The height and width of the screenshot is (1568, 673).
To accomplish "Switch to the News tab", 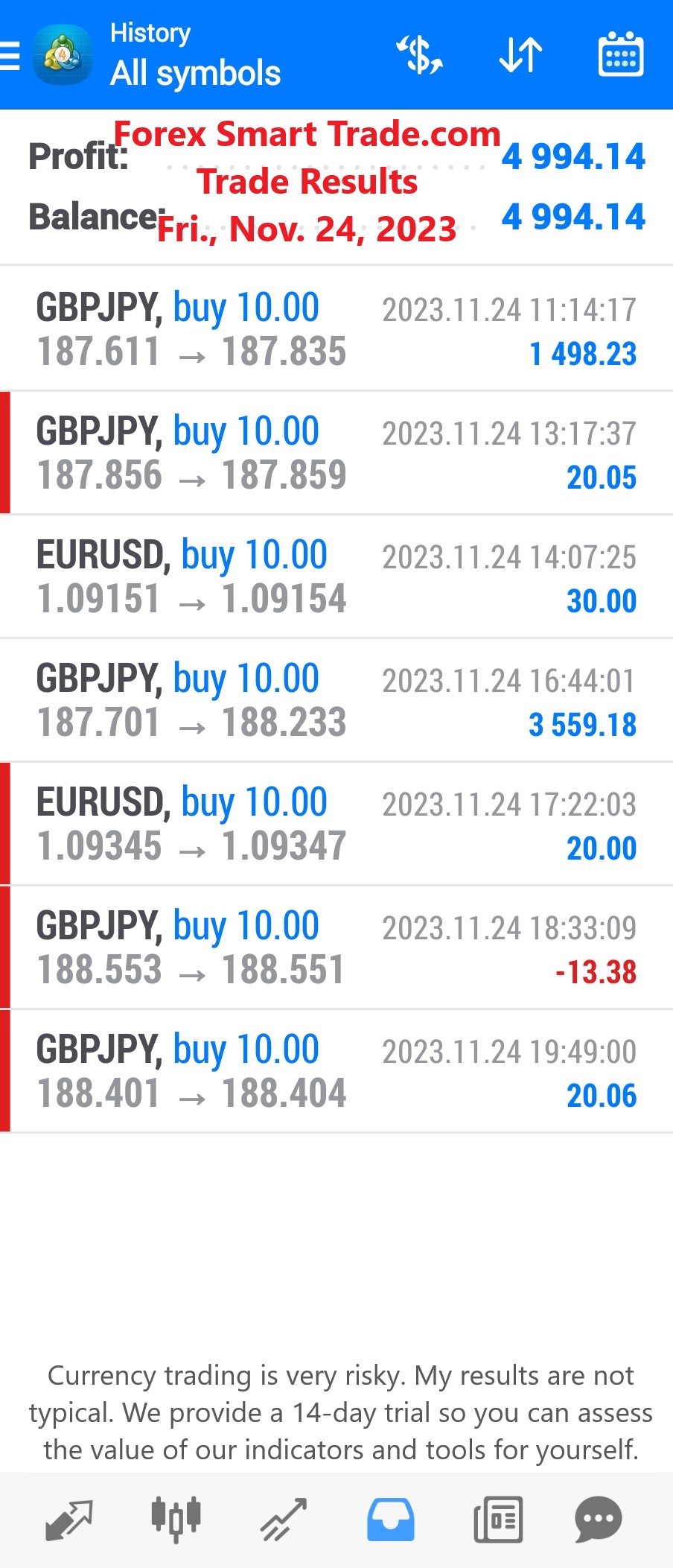I will point(498,1520).
